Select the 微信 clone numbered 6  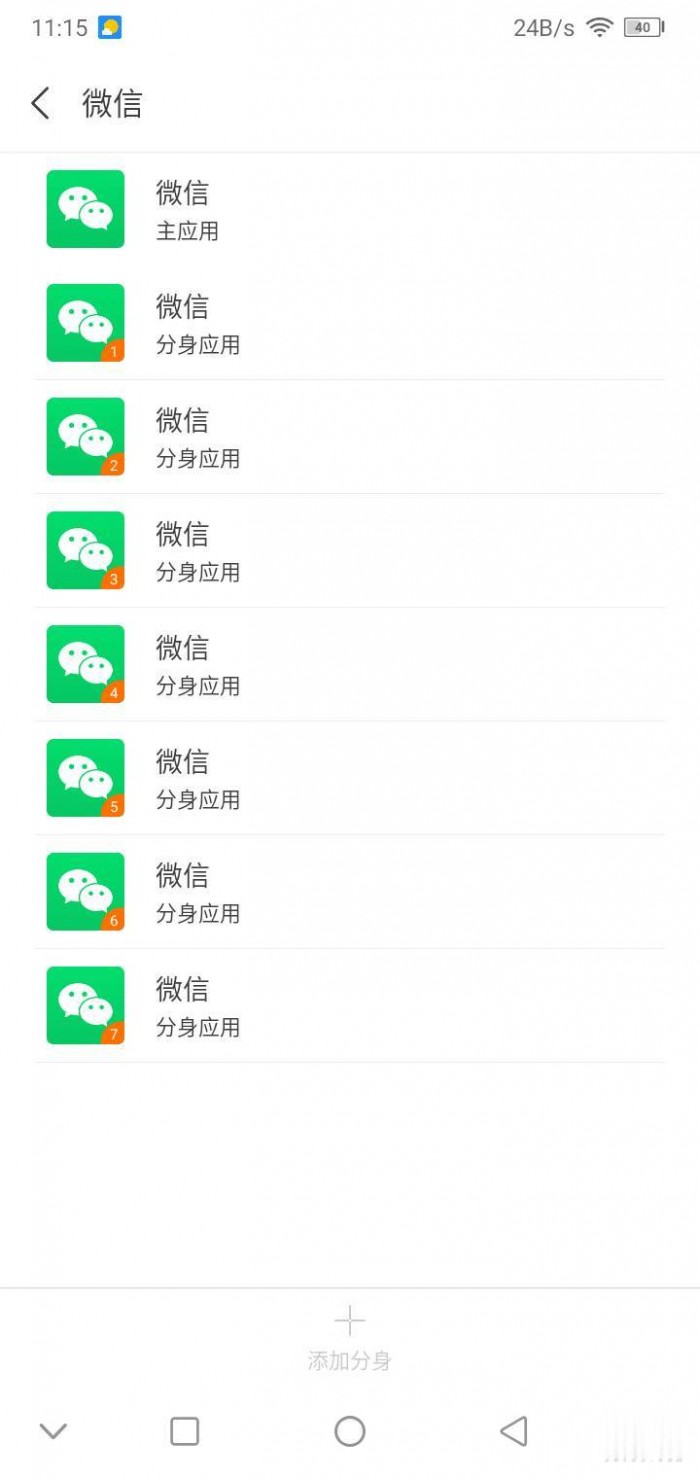350,893
